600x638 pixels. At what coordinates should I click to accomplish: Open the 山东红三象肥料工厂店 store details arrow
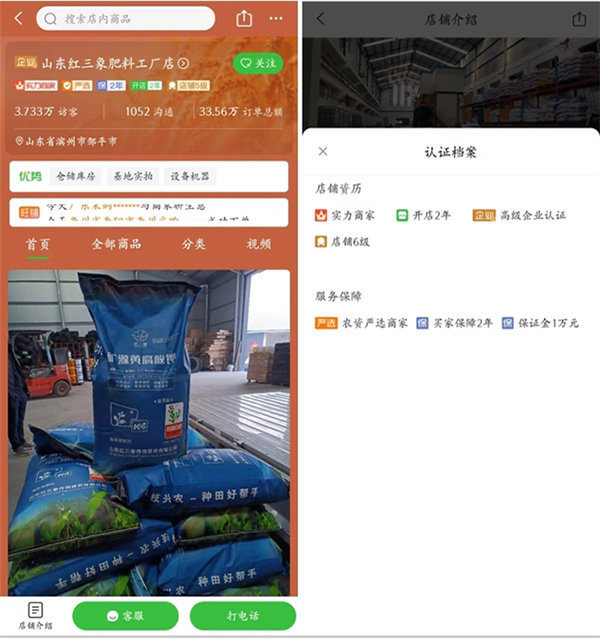click(x=184, y=63)
